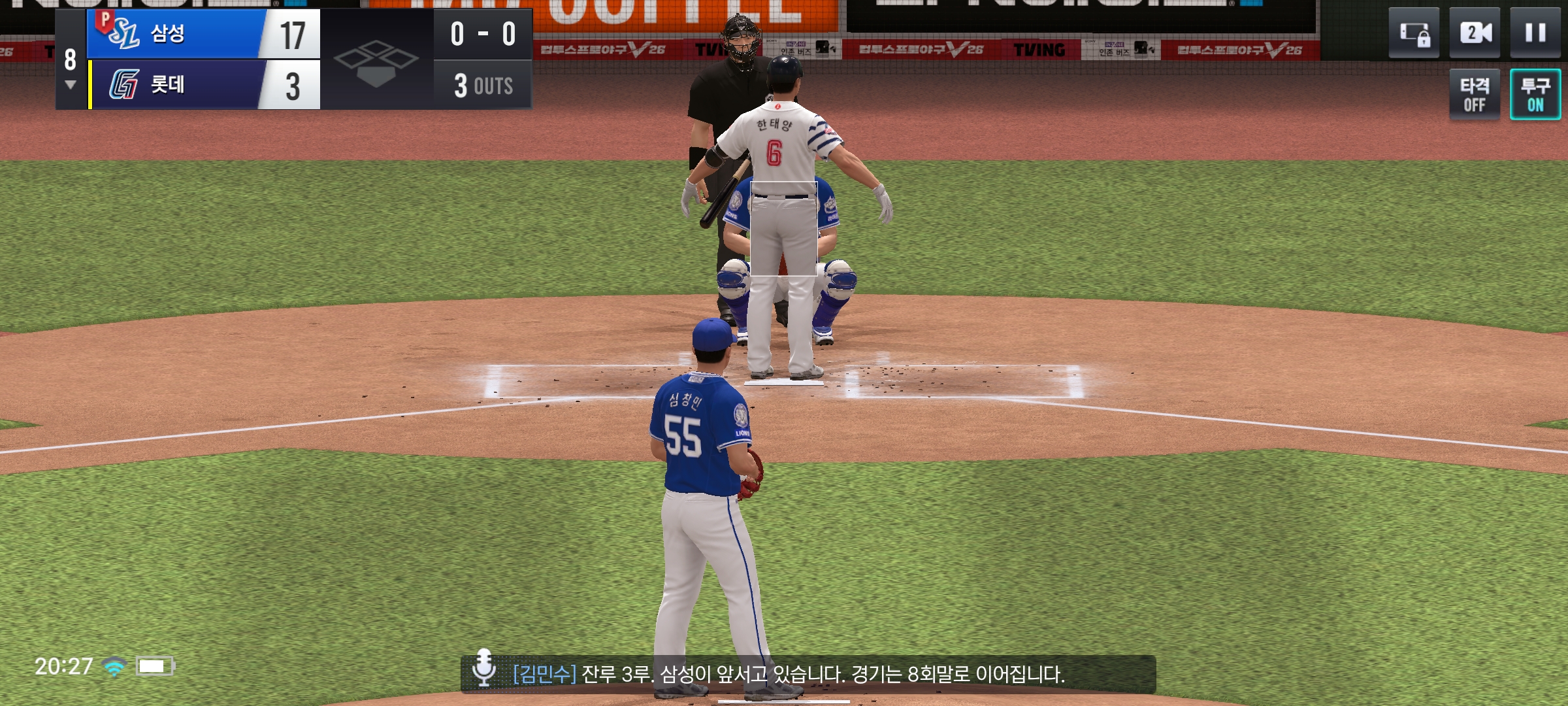This screenshot has width=1568, height=706.
Task: Toggle pitching (투구) ON button
Action: [1535, 95]
